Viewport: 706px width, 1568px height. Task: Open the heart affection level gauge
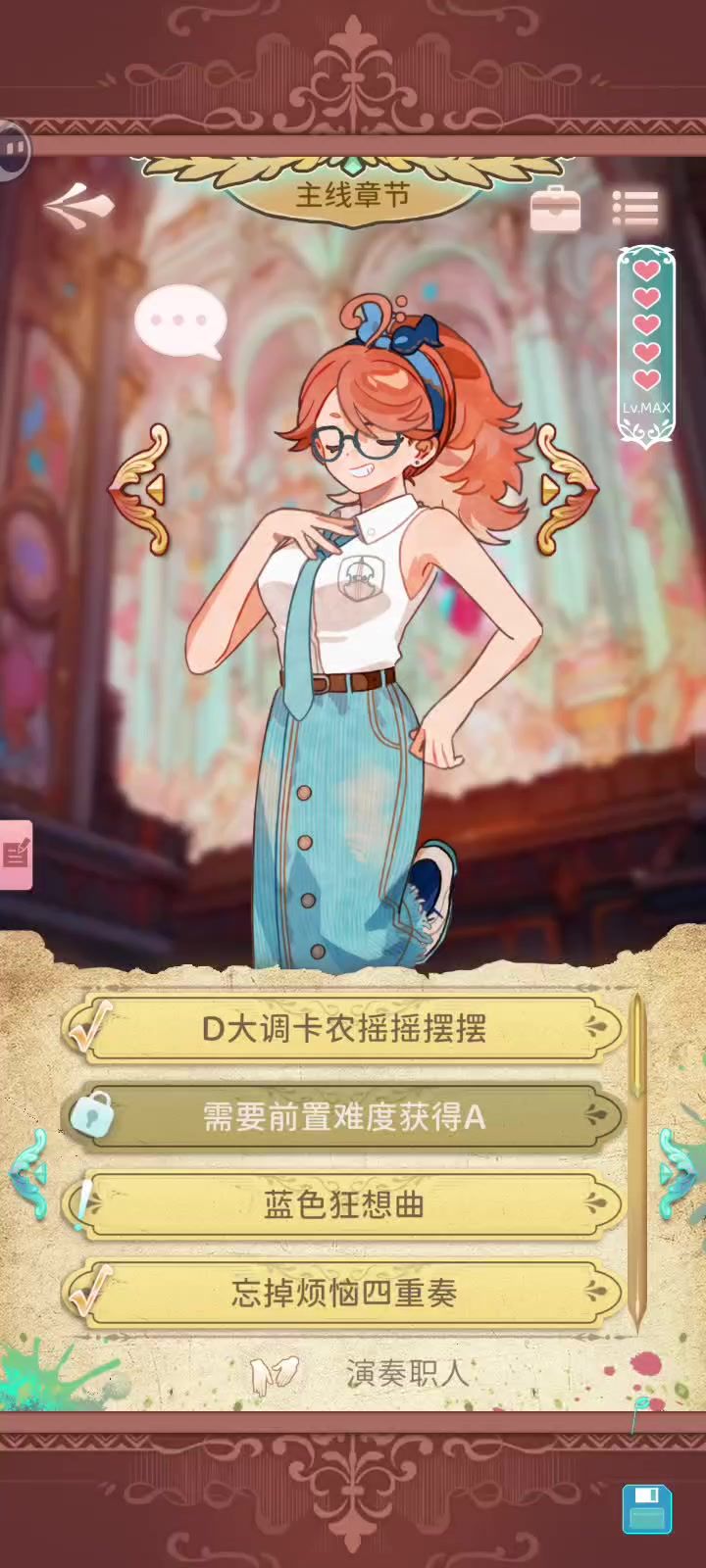tap(646, 345)
